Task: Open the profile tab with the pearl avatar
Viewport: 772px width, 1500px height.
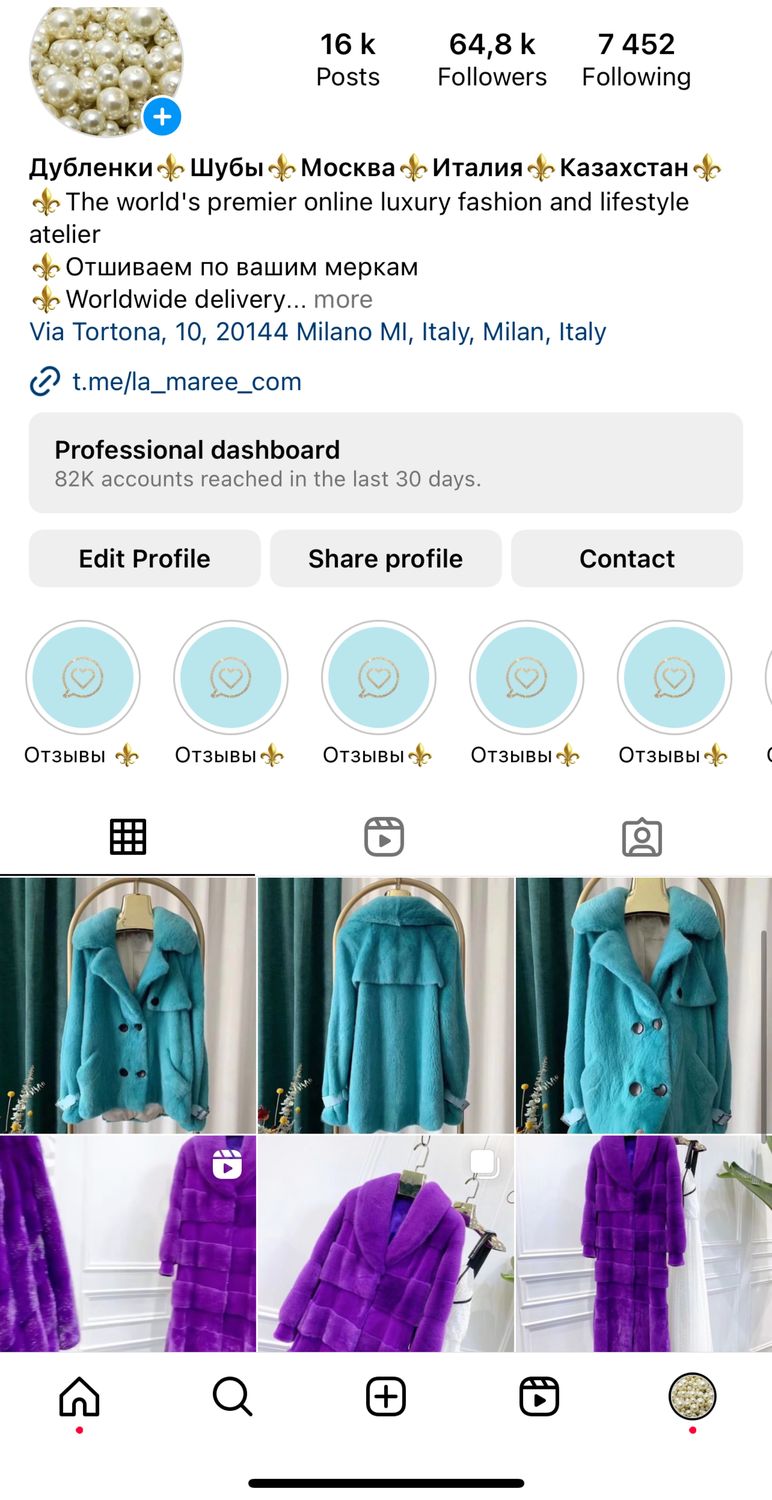Action: coord(692,1396)
